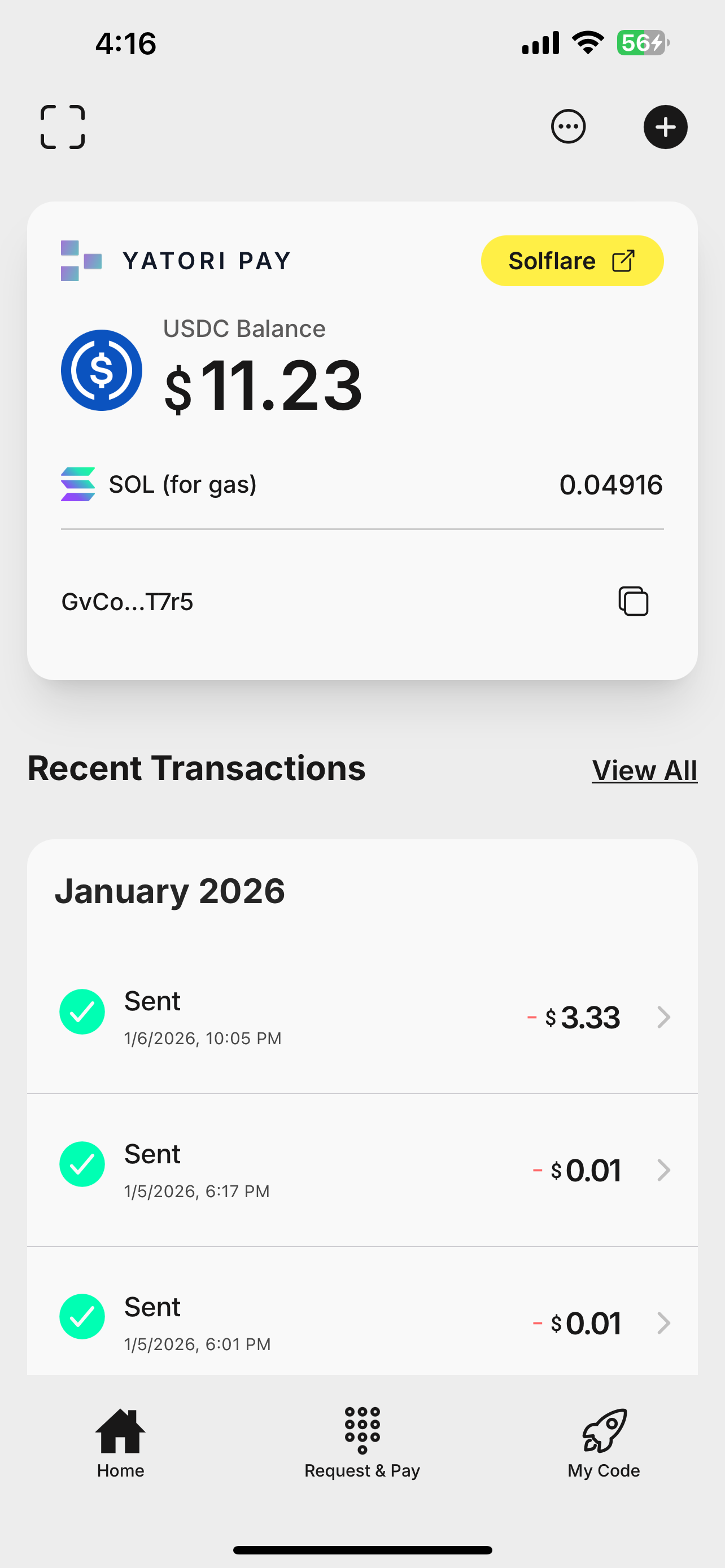
Task: Tap the SOL gas token icon
Action: [78, 484]
